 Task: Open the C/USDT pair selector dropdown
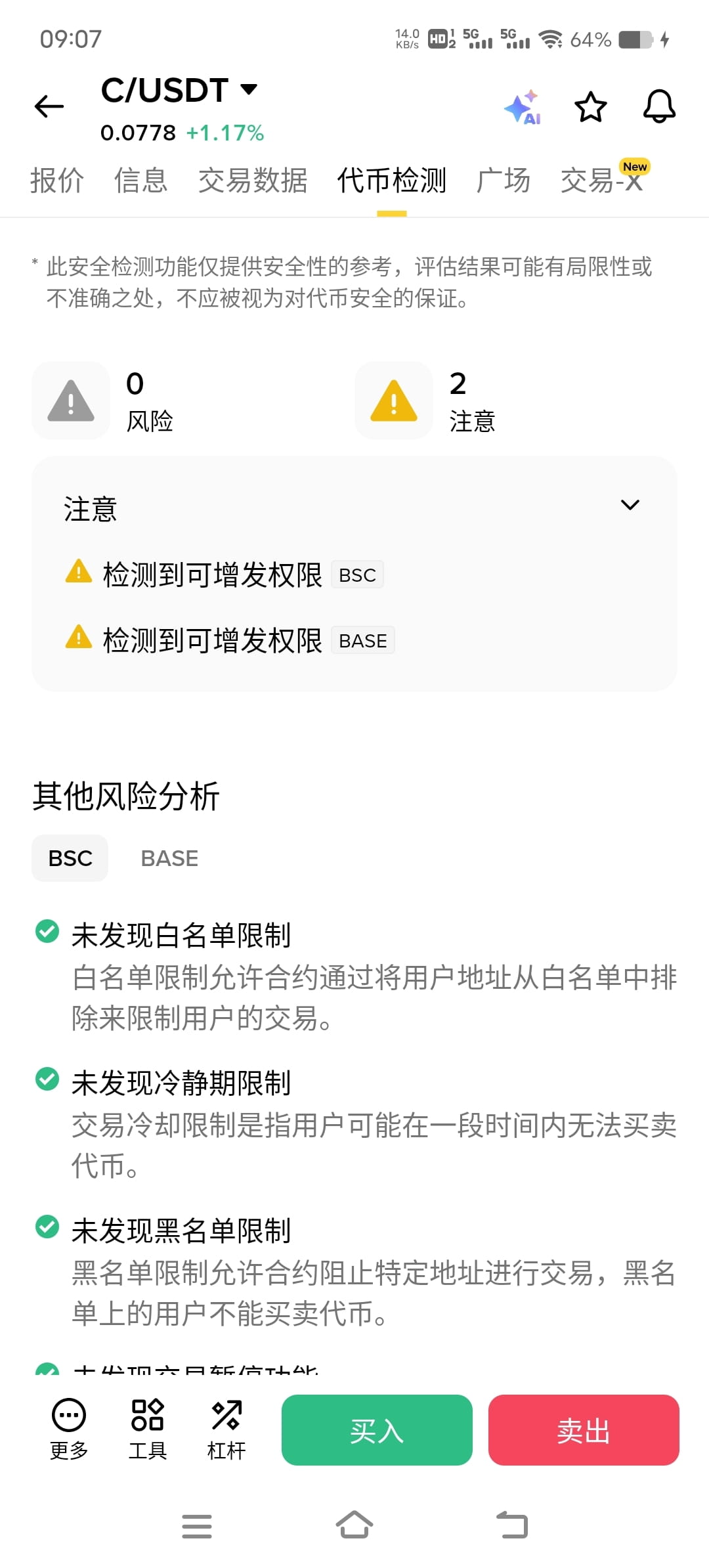248,89
